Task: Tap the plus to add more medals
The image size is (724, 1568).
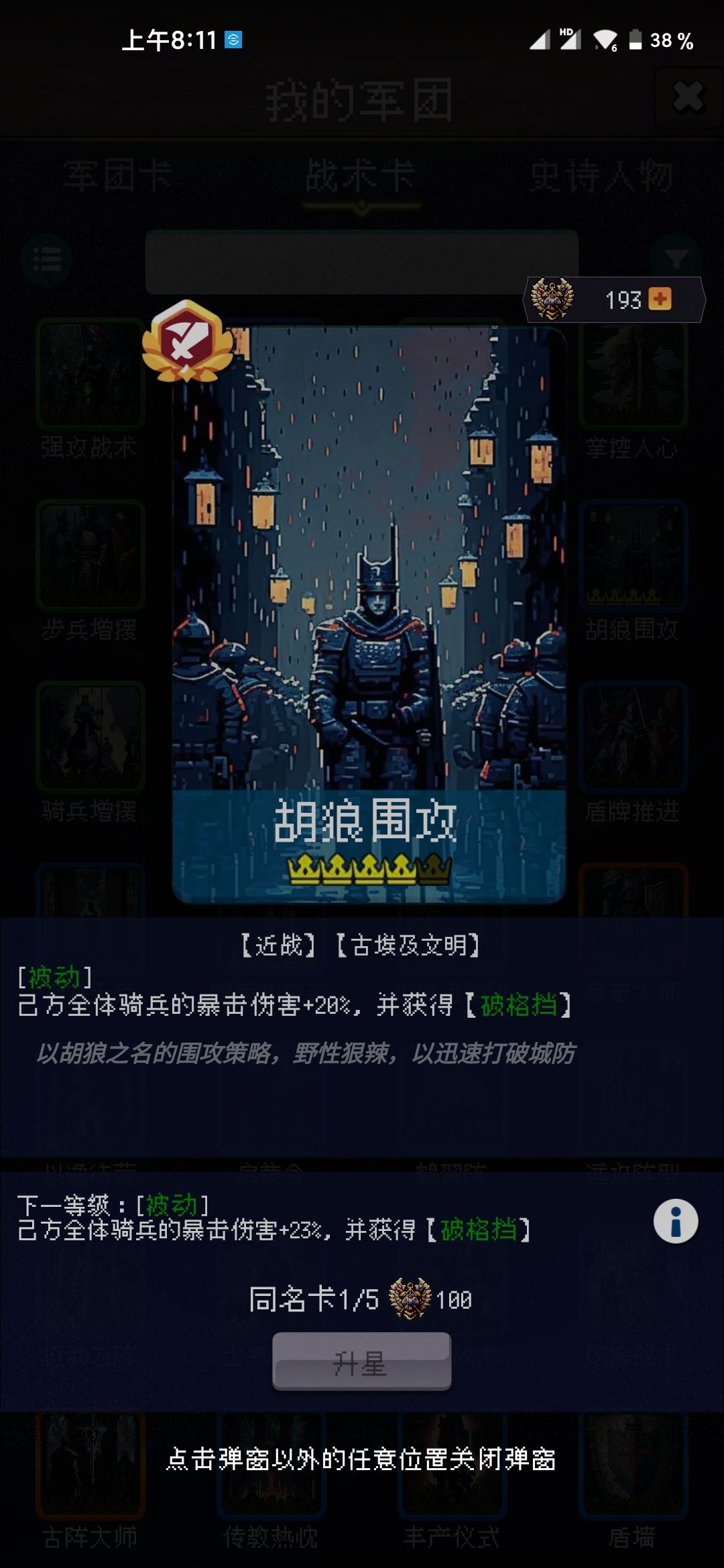Action: pos(660,301)
